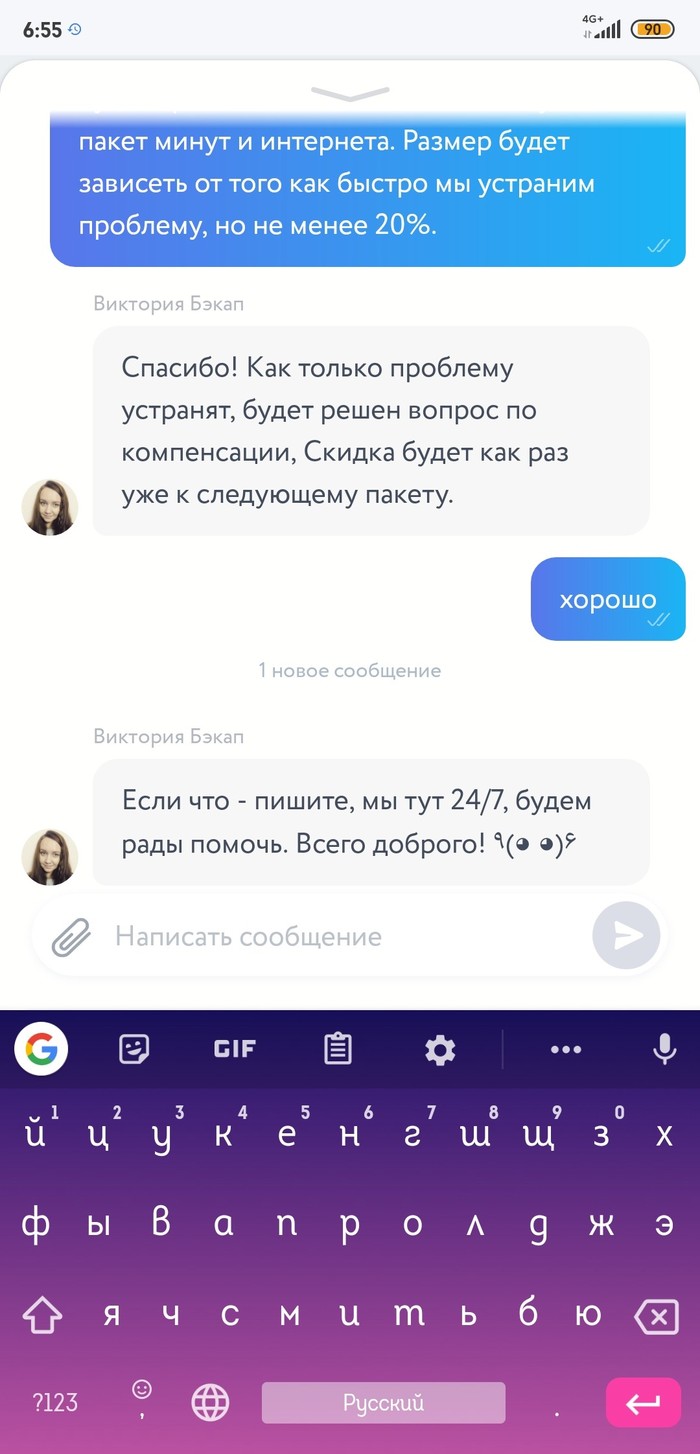Attach a file with the paperclip icon
The image size is (700, 1454).
[x=71, y=937]
